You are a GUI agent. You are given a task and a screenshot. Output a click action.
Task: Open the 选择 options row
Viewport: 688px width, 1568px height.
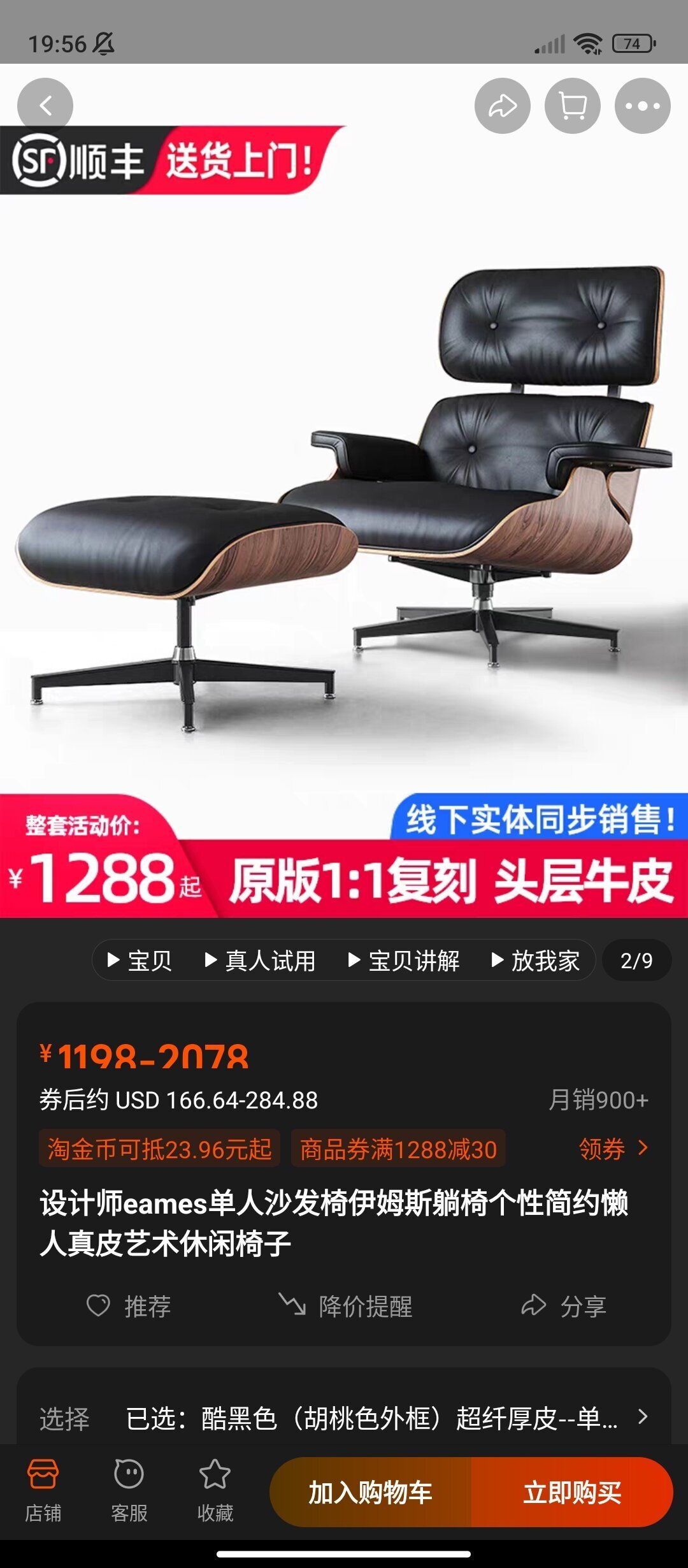tap(344, 1418)
